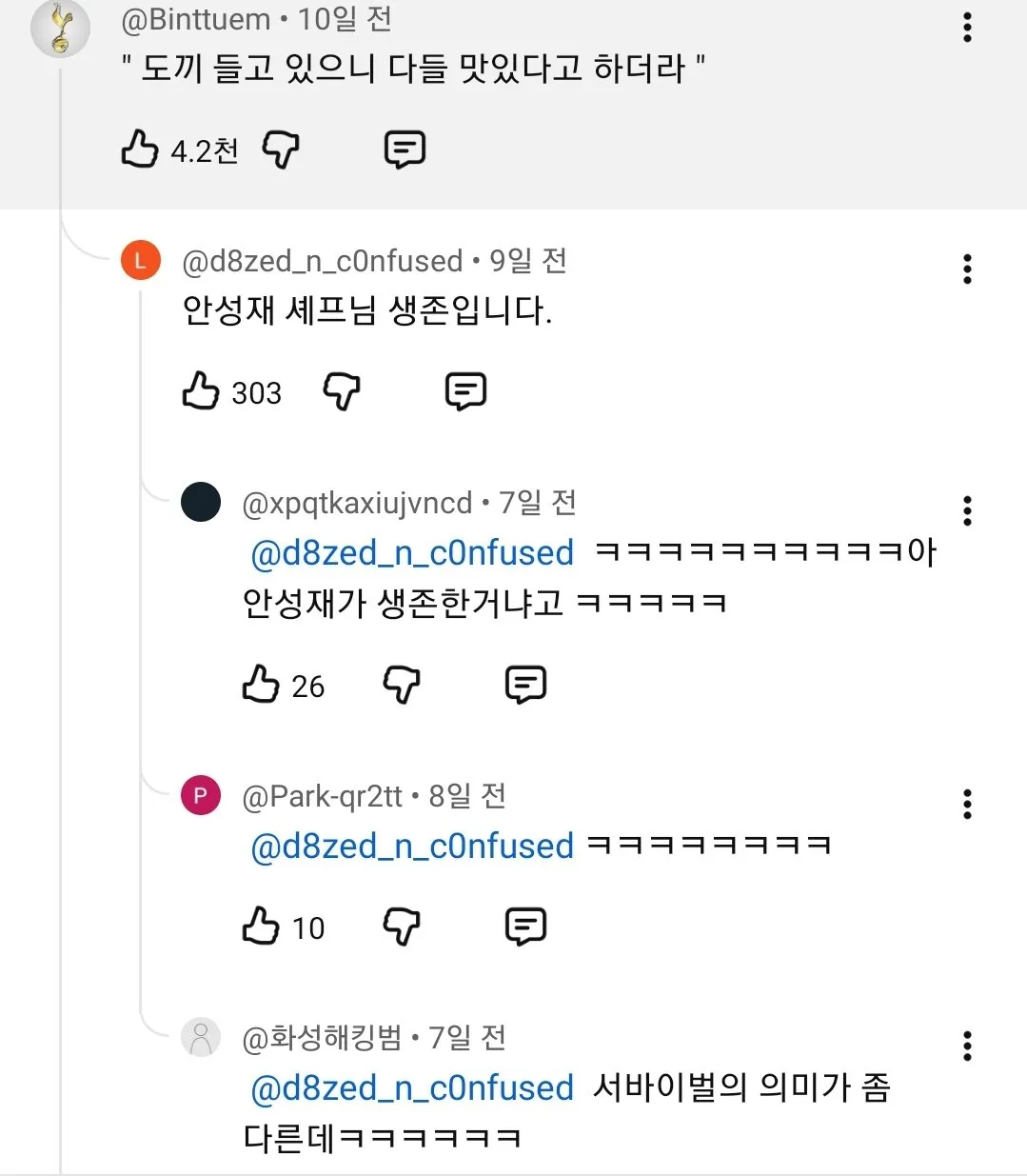
Task: Reply to @Park-qr2tt's comment
Action: (x=524, y=926)
